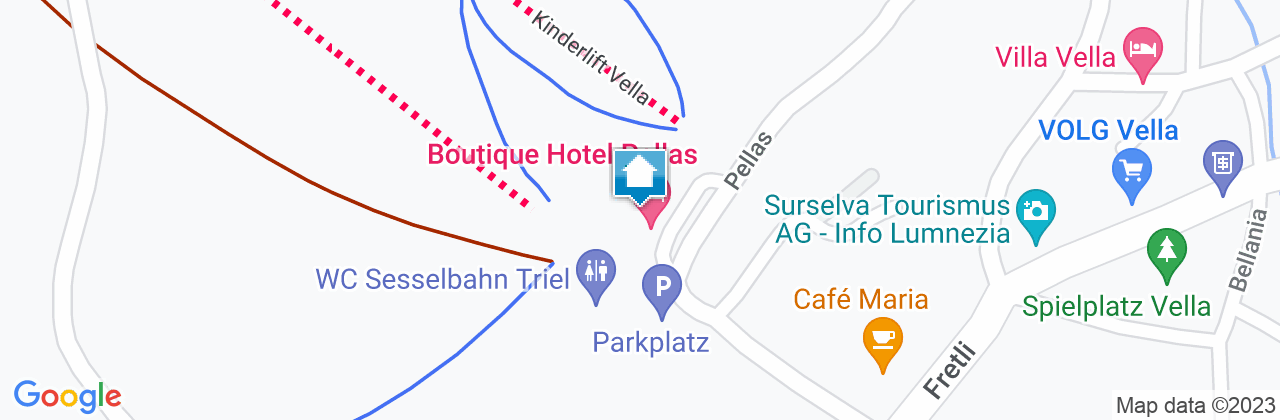The width and height of the screenshot is (1280, 420).
Task: Open the VOLG Vella shopping pin
Action: pyautogui.click(x=1132, y=171)
